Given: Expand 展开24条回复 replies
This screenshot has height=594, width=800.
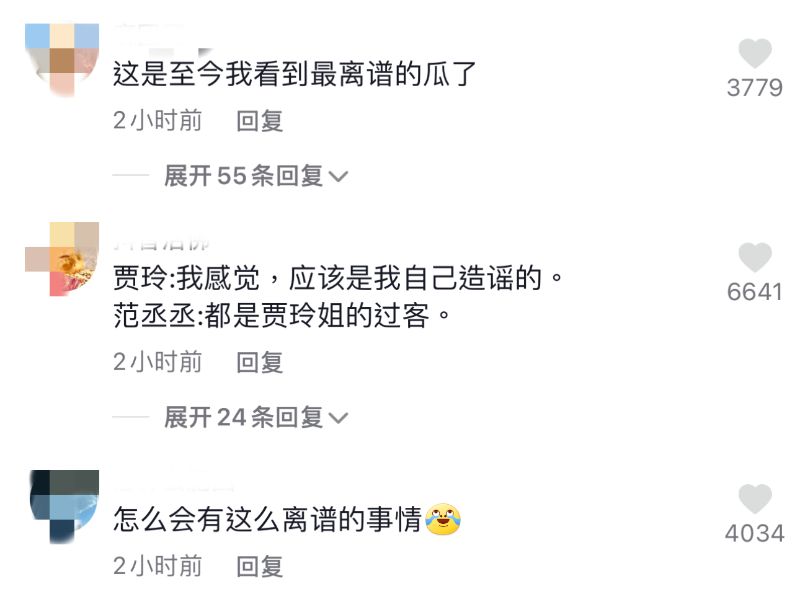Looking at the screenshot, I should pos(255,417).
